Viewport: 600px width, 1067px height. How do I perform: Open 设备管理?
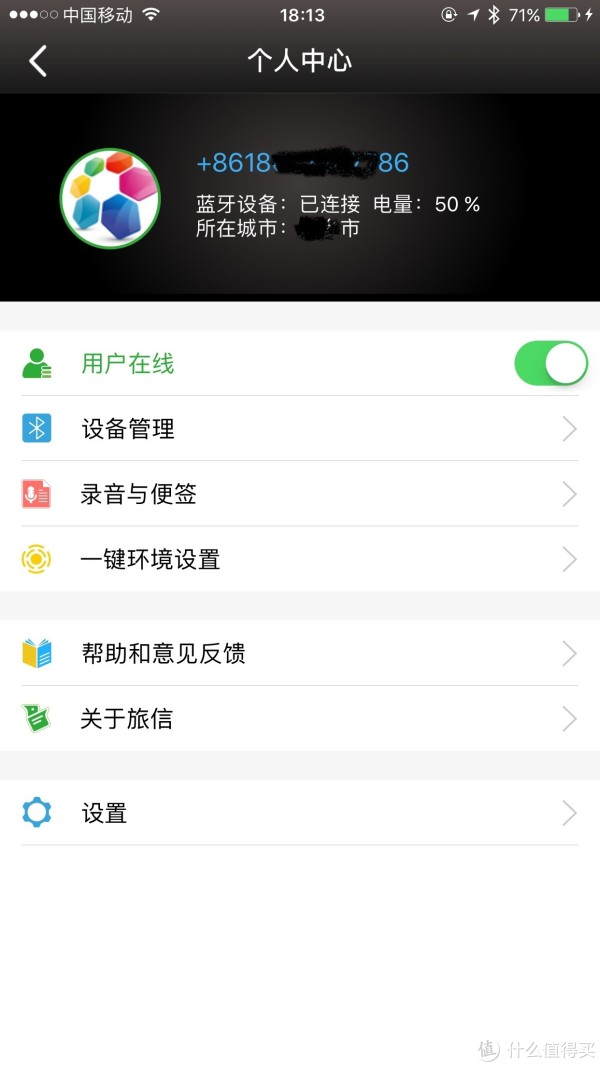300,429
